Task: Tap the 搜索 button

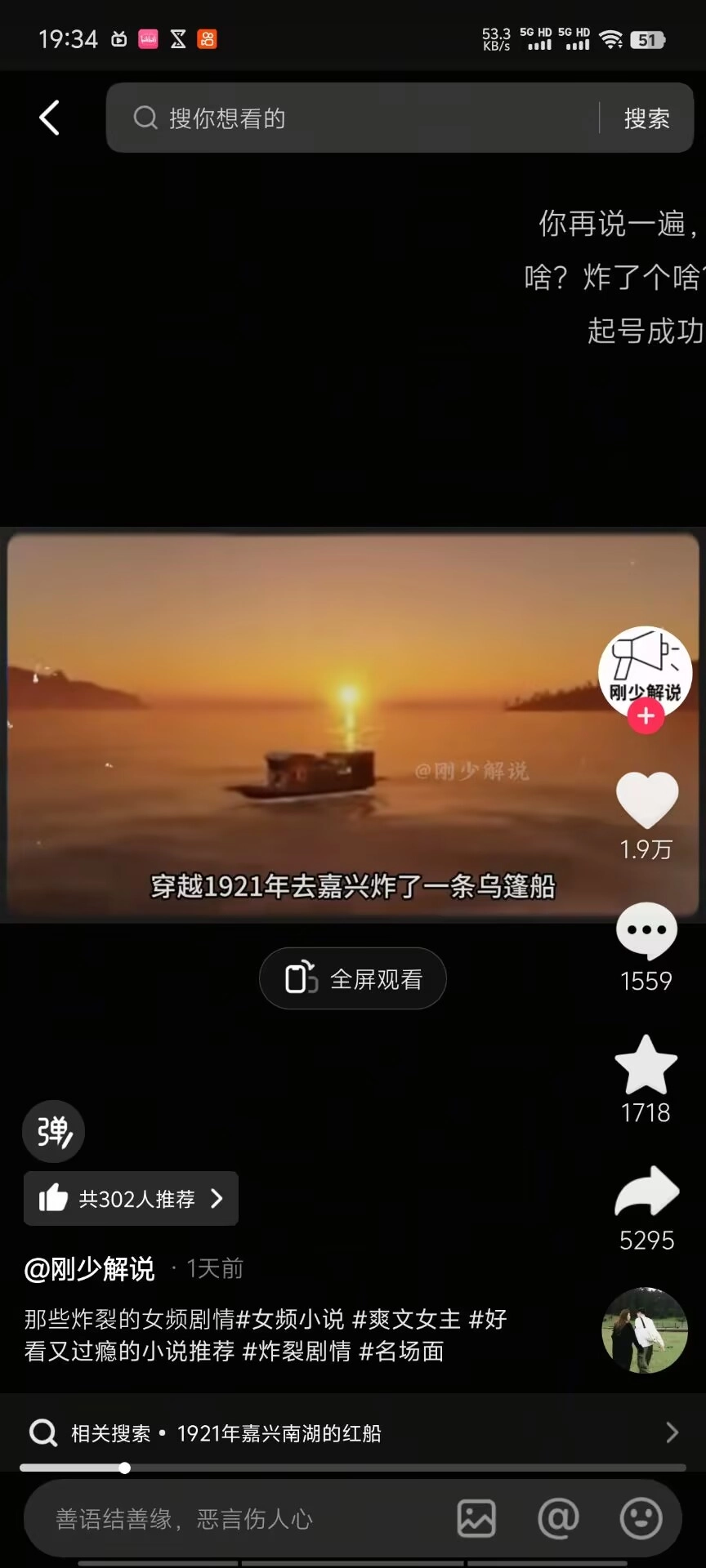Action: coord(646,118)
